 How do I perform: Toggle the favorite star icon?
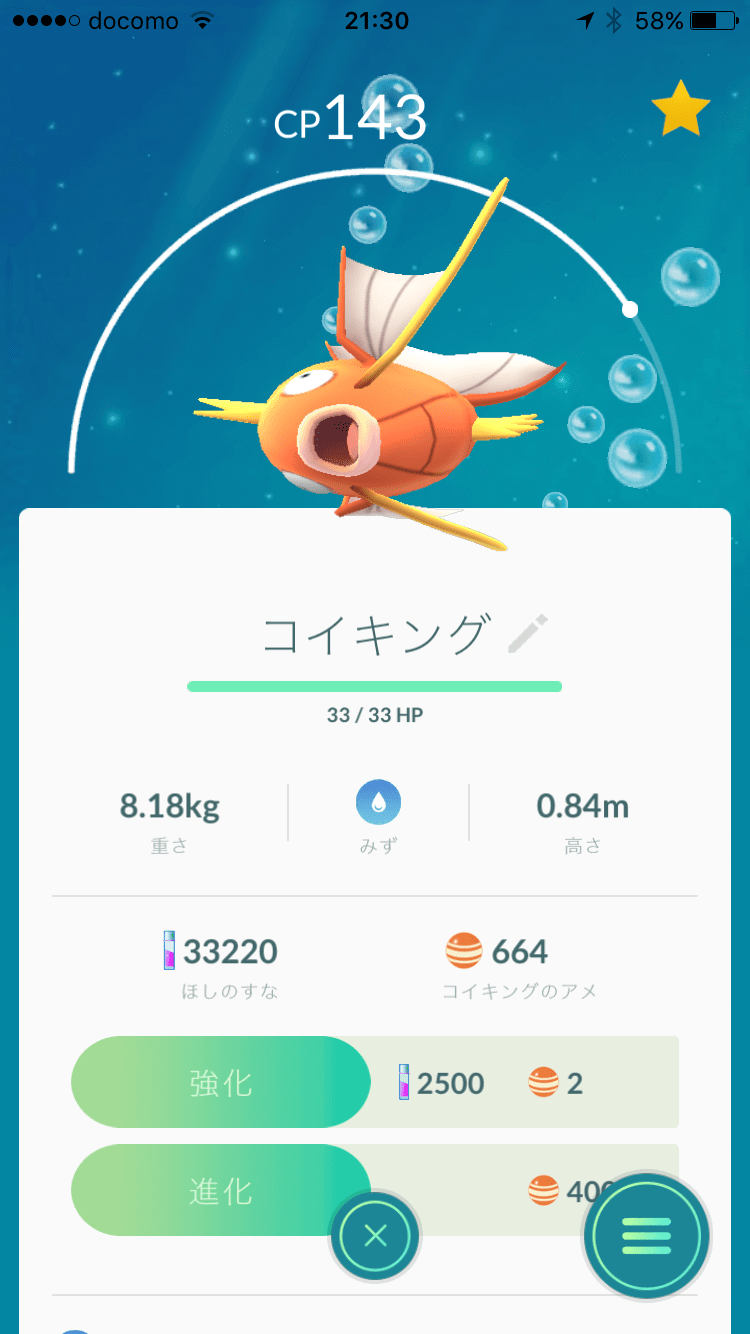681,111
